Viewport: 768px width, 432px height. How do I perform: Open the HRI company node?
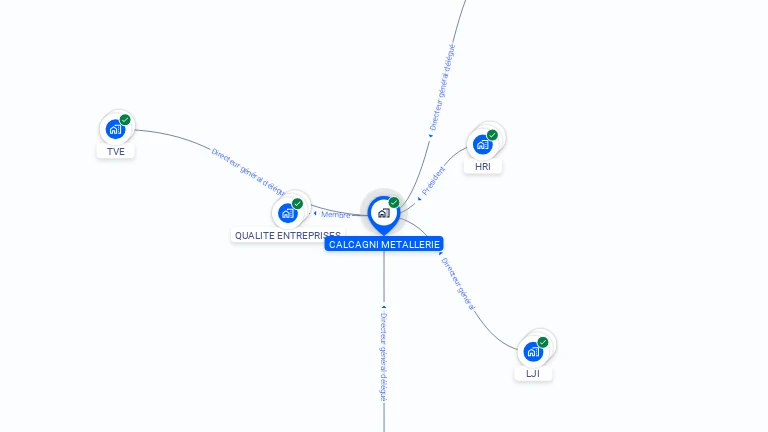483,144
